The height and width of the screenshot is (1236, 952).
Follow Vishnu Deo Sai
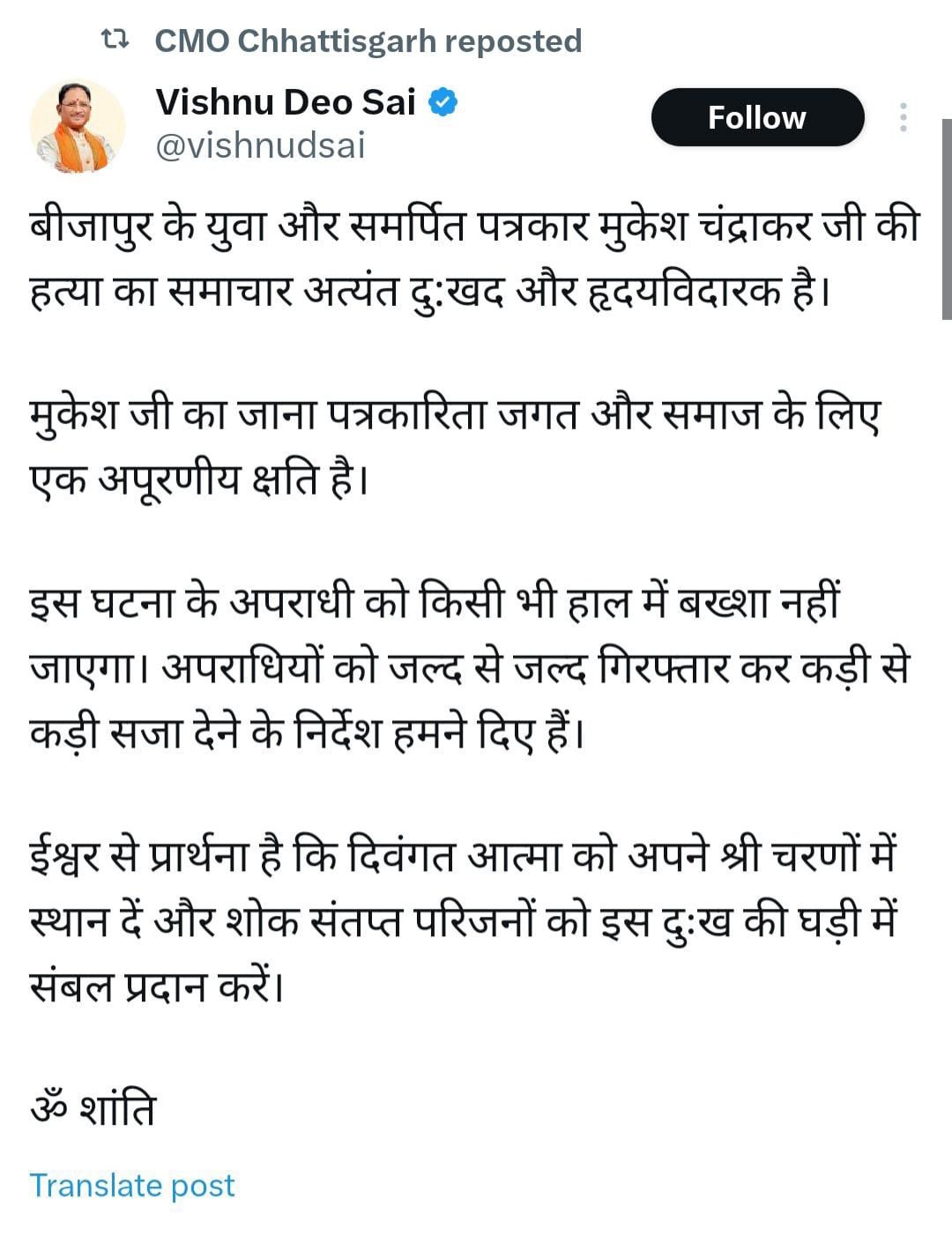757,117
